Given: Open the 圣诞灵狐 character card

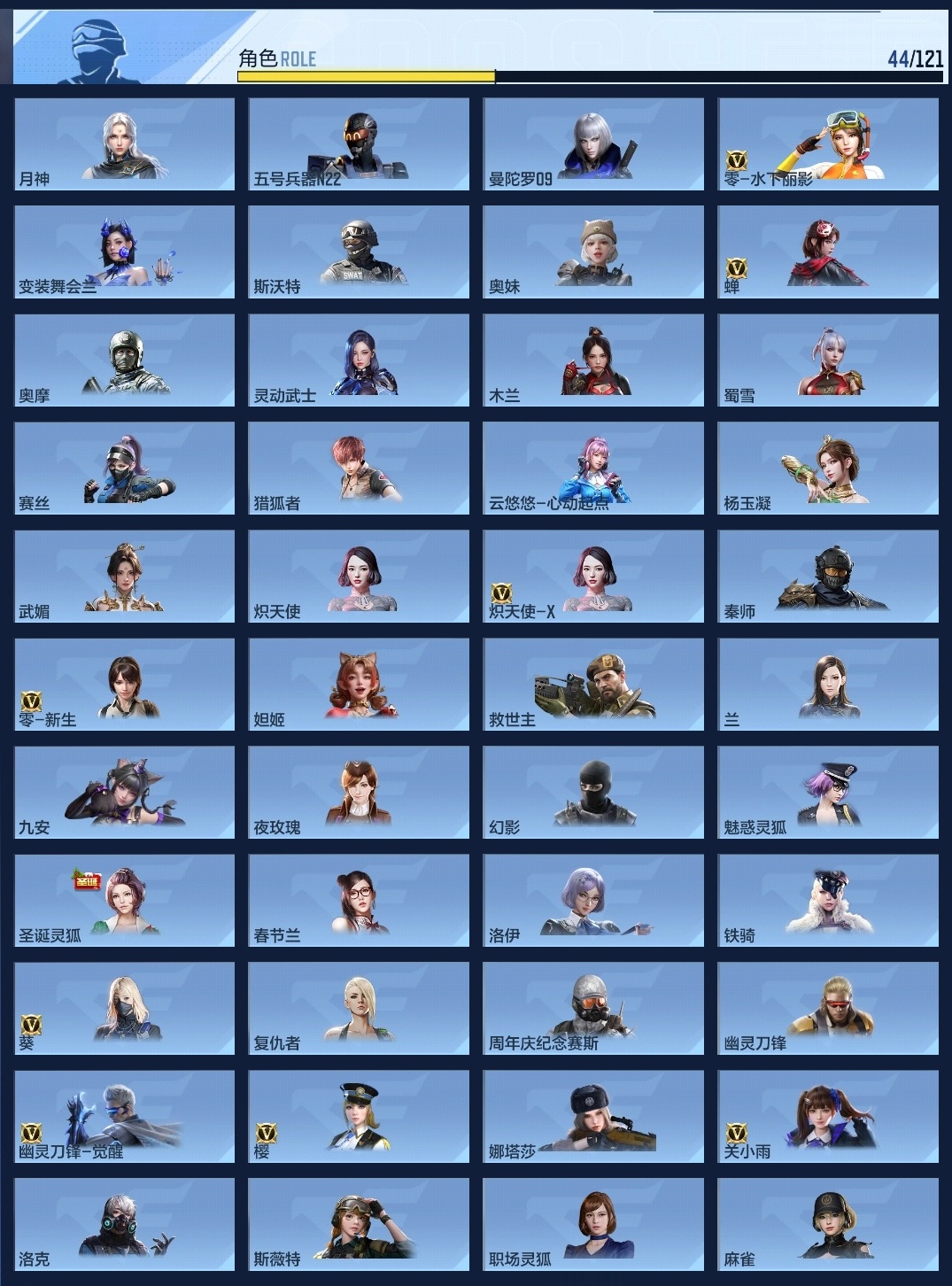Looking at the screenshot, I should click(x=125, y=901).
